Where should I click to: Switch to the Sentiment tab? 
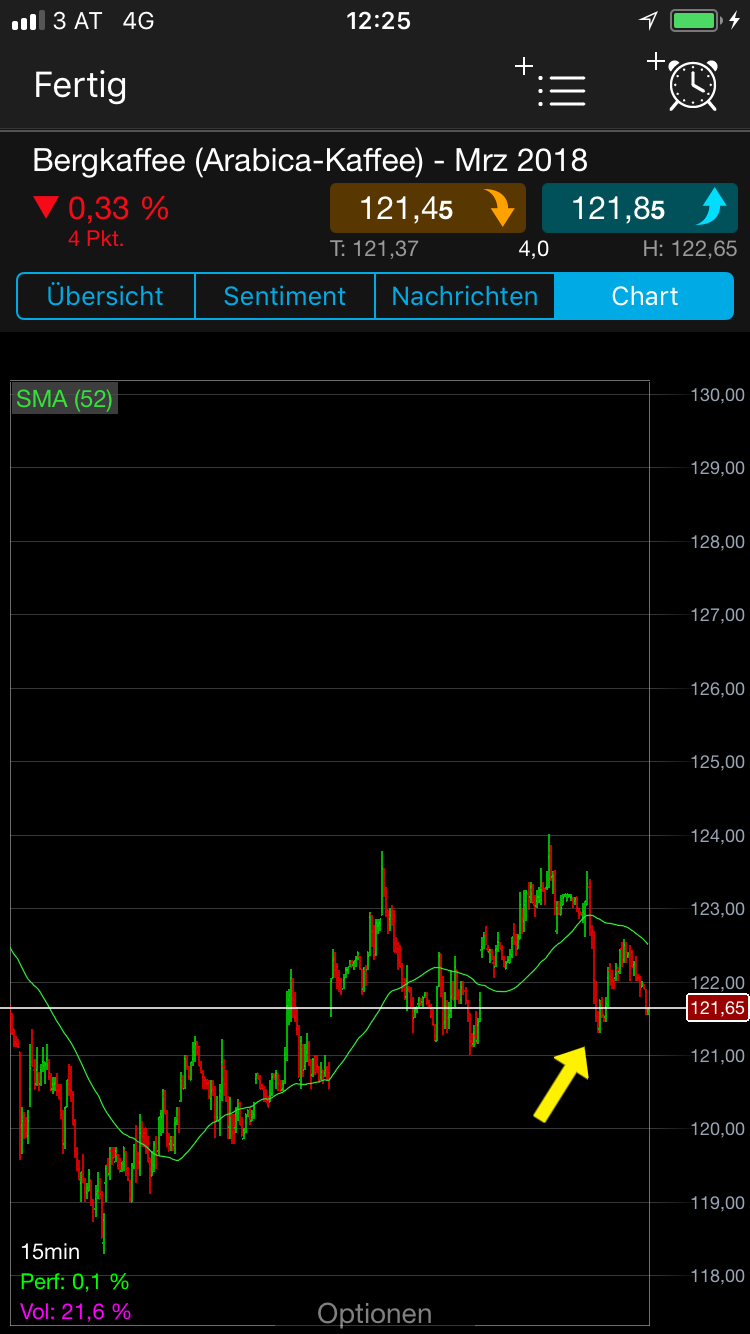(284, 296)
